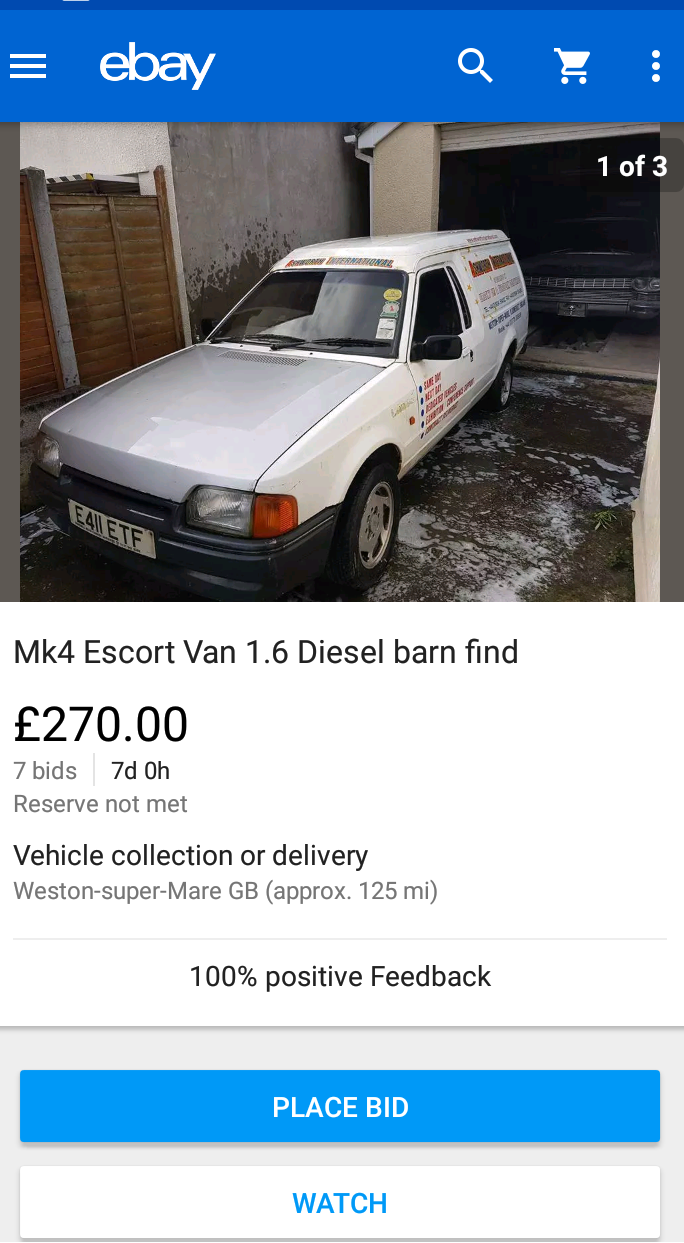
Task: View the 7 bids history
Action: tap(45, 771)
